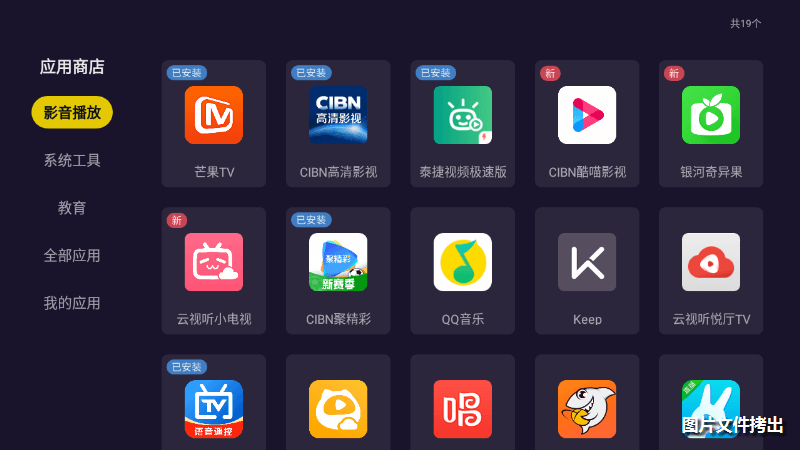Screen dimensions: 800x450
Task: Select the 泰捷视频极速版 app
Action: pos(463,124)
